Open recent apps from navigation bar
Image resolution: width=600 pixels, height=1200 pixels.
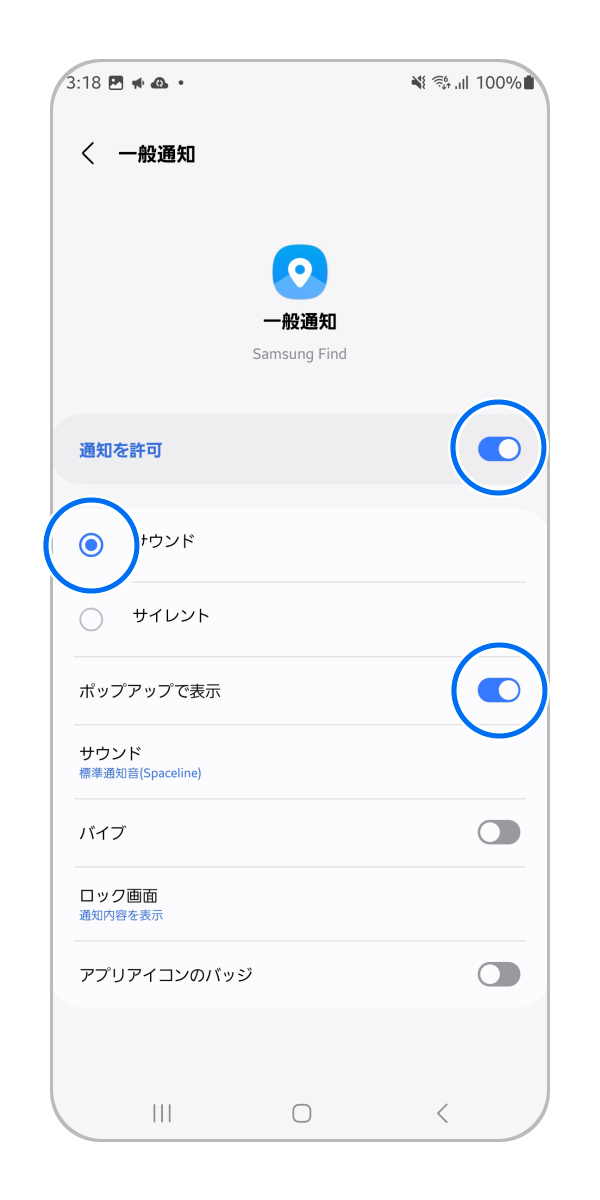(x=162, y=1113)
